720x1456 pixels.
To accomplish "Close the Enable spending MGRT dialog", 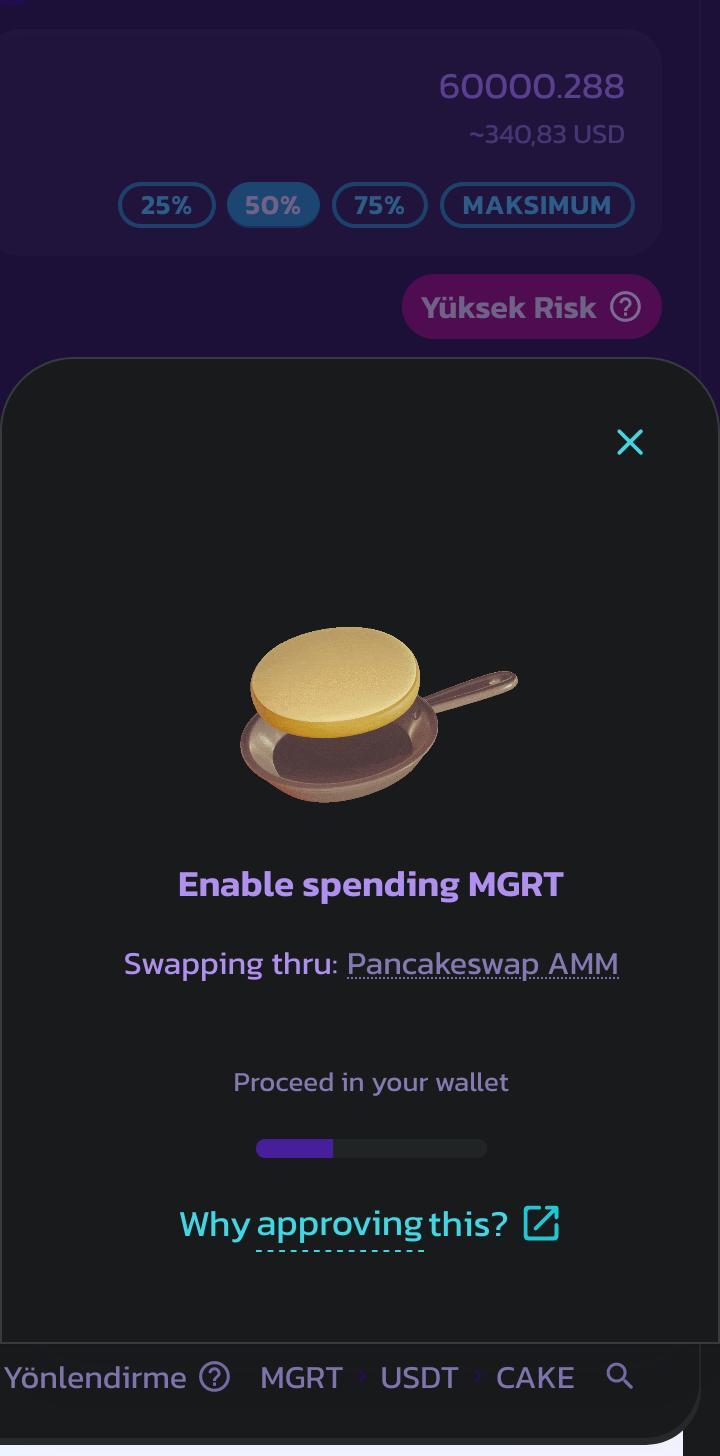I will point(630,442).
